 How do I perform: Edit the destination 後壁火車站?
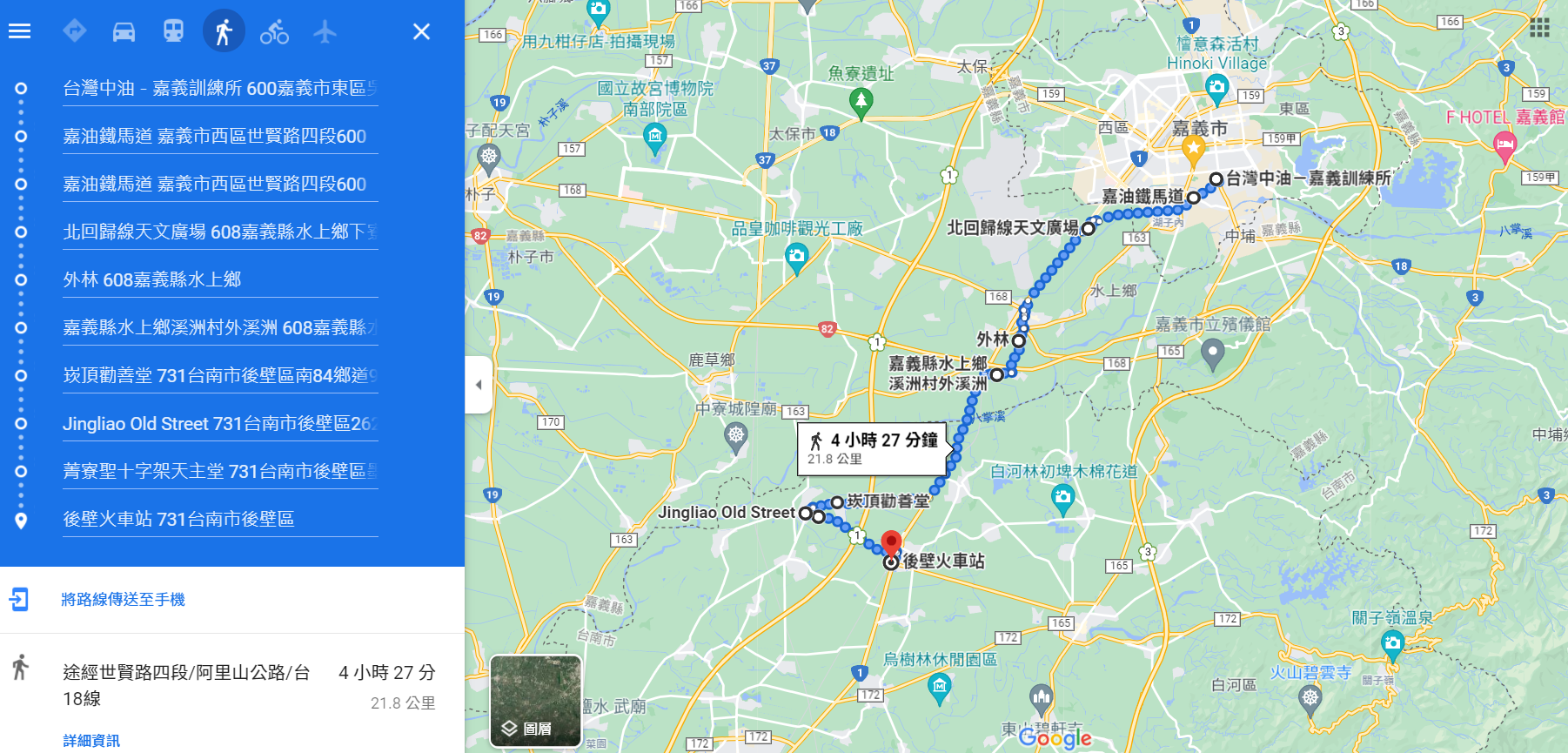click(x=219, y=520)
